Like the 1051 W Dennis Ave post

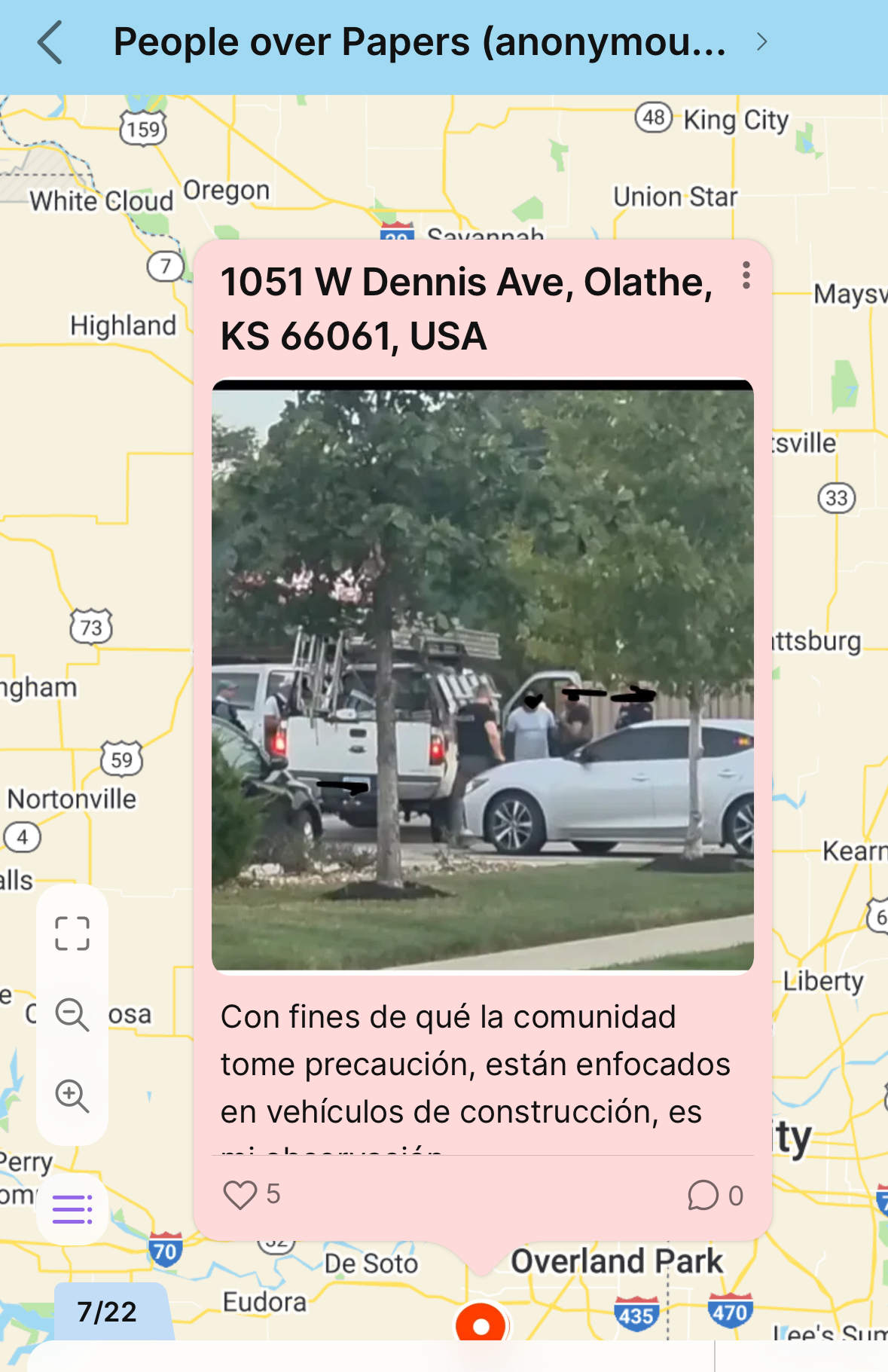point(240,1195)
